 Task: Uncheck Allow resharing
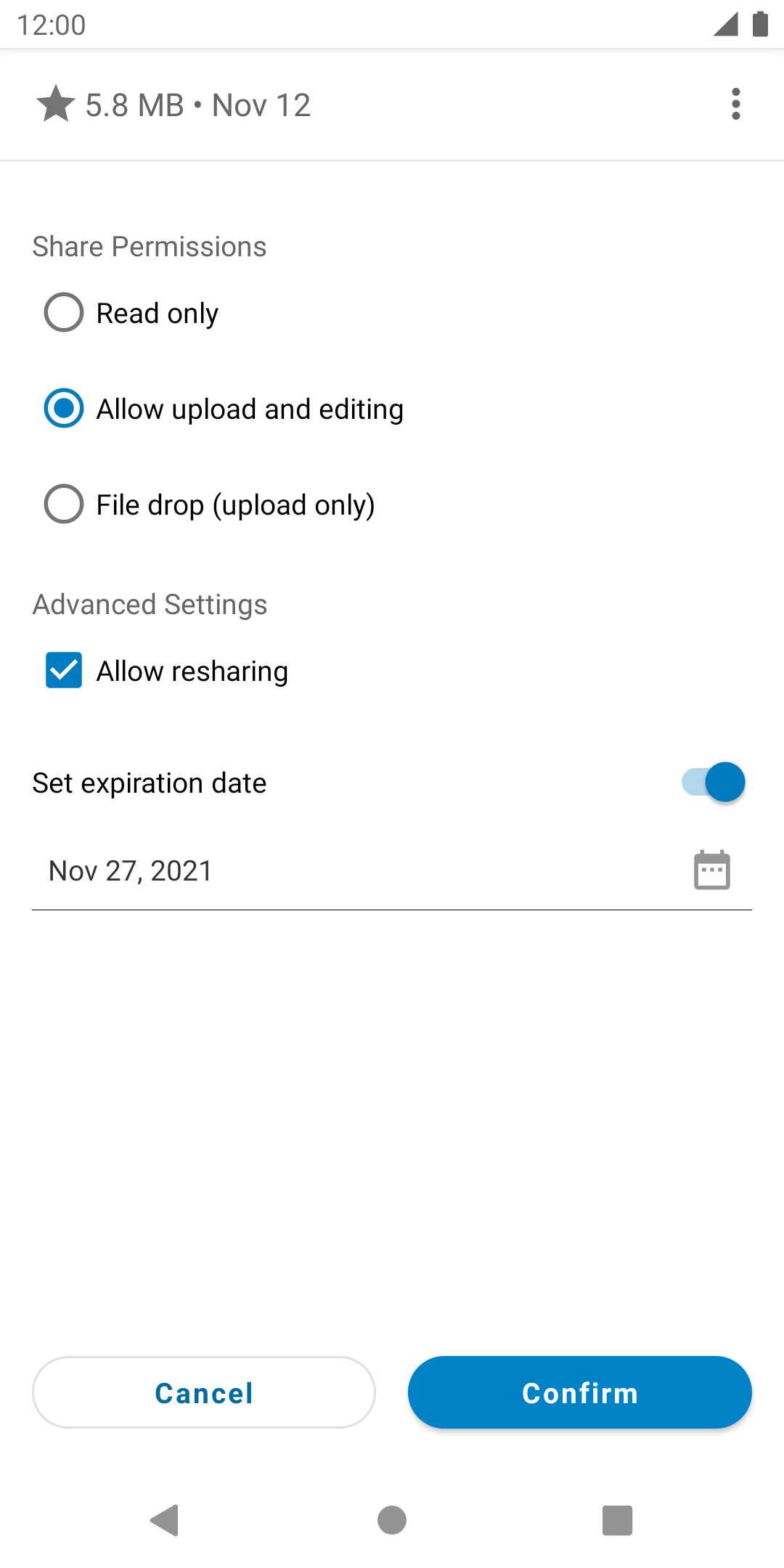167,671
